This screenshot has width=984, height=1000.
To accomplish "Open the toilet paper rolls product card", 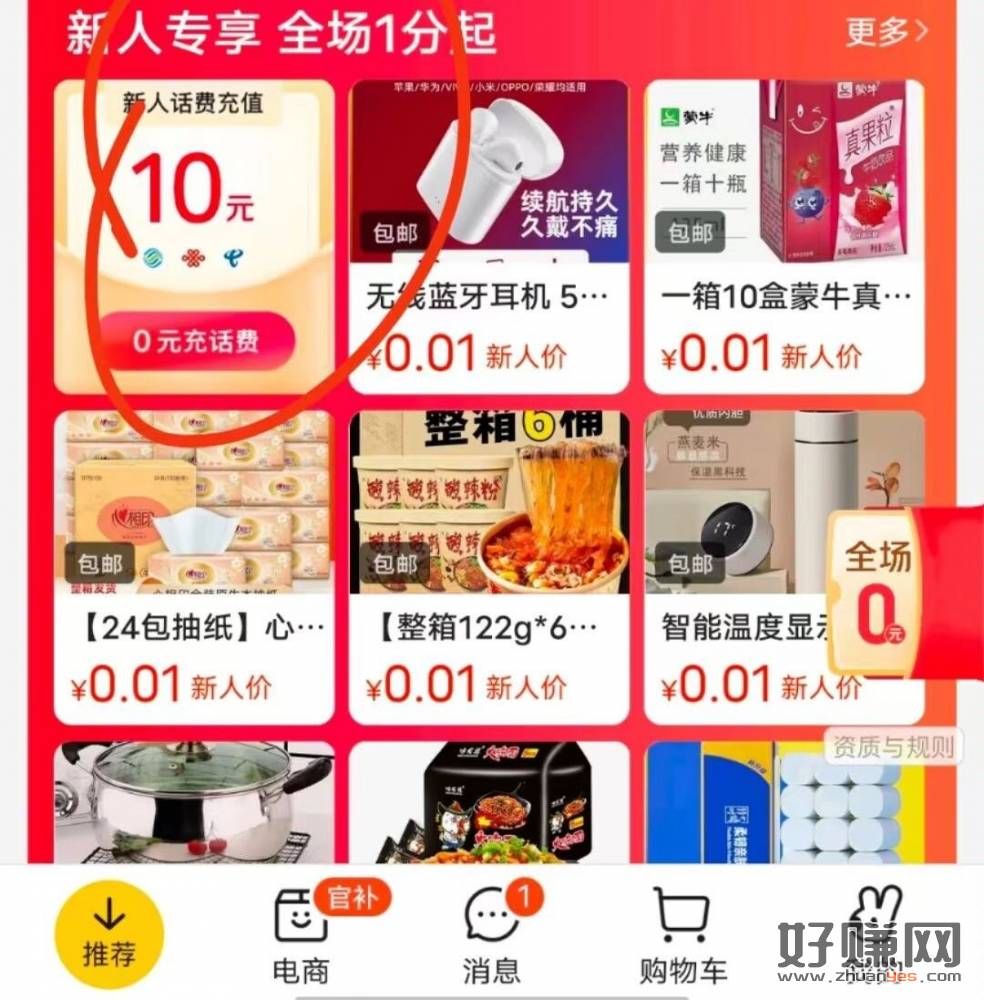I will (784, 802).
